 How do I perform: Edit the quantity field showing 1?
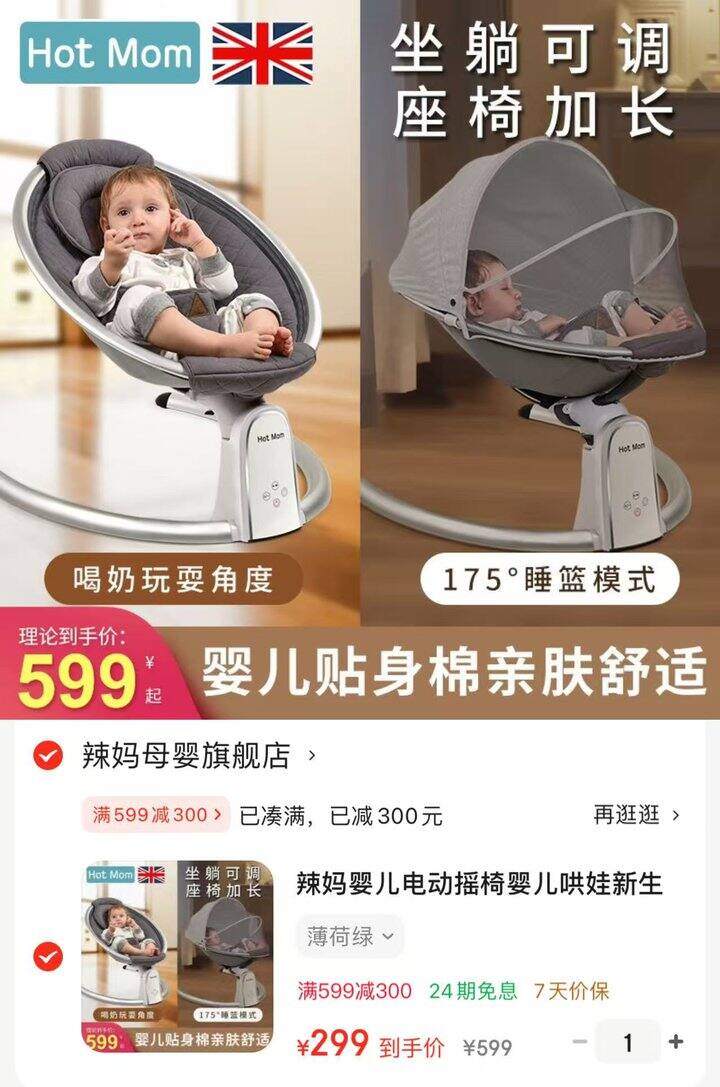click(628, 1041)
